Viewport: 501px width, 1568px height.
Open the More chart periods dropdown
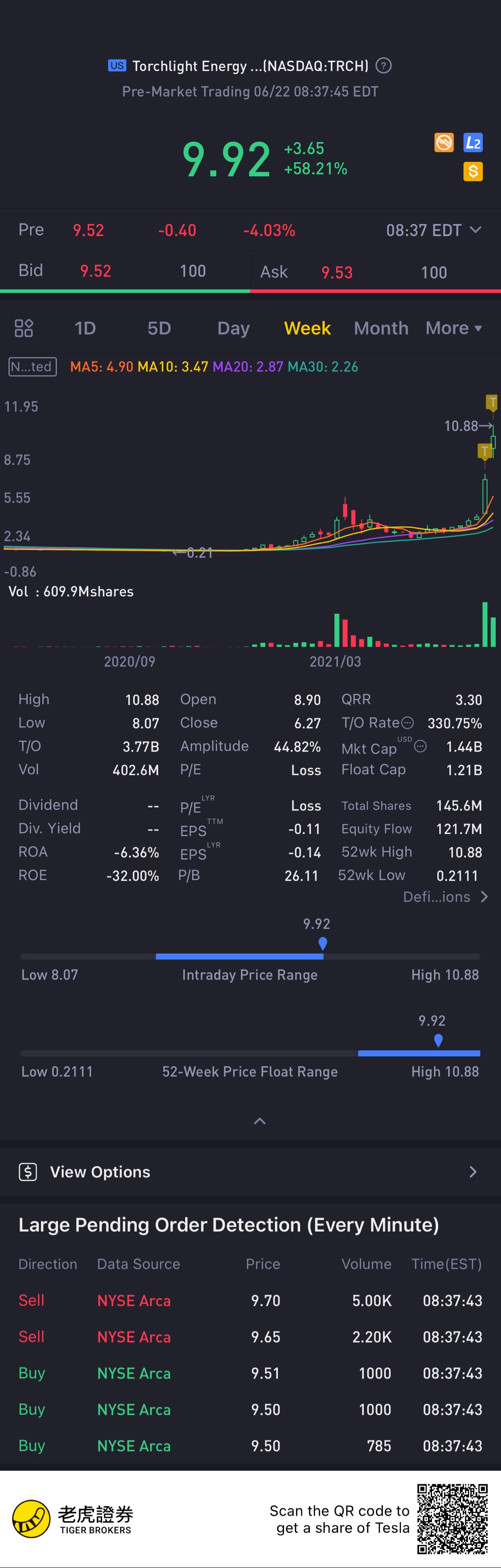(x=453, y=328)
